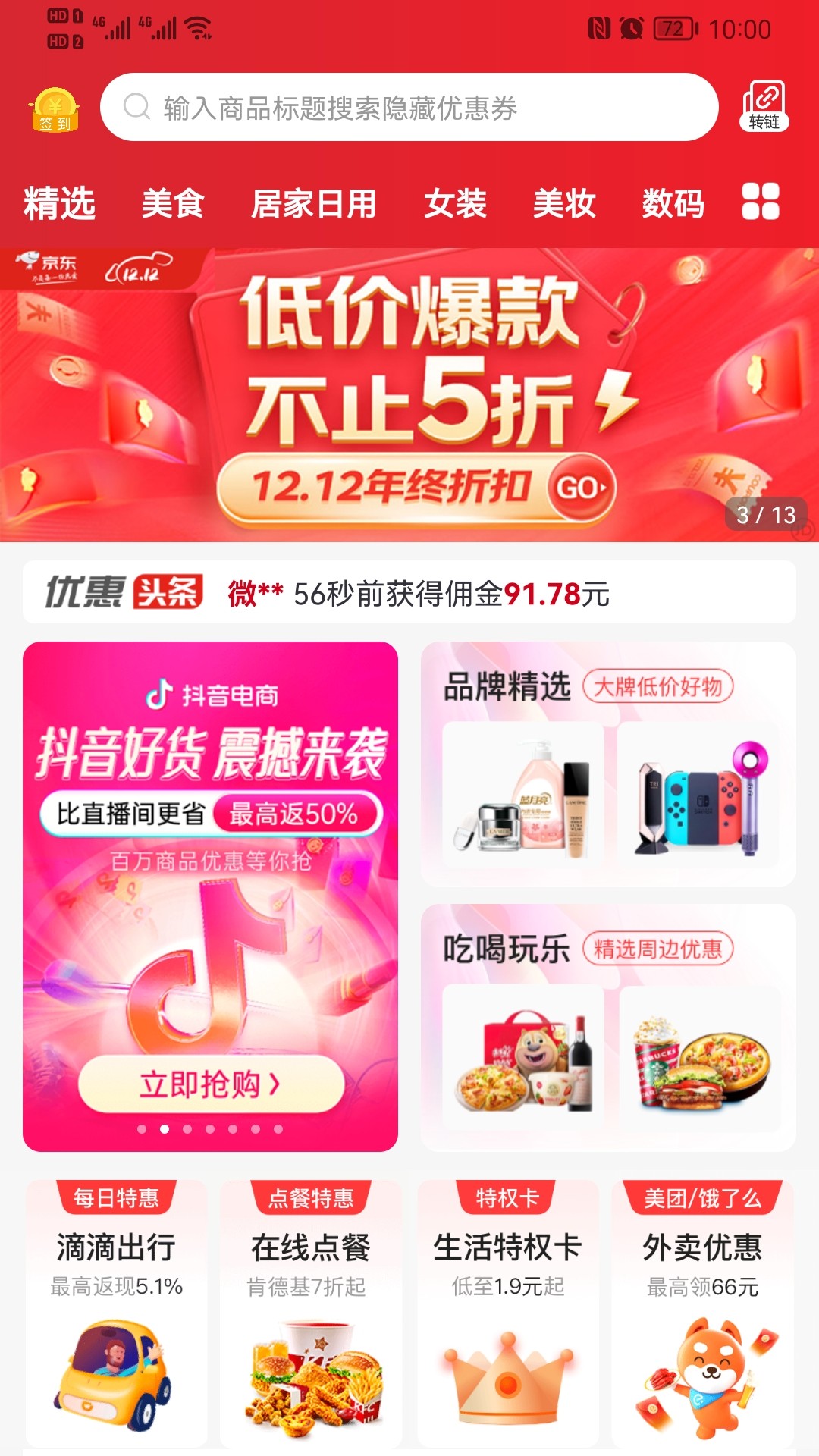The height and width of the screenshot is (1456, 819).
Task: Switch to the 美妆 tab
Action: (x=564, y=204)
